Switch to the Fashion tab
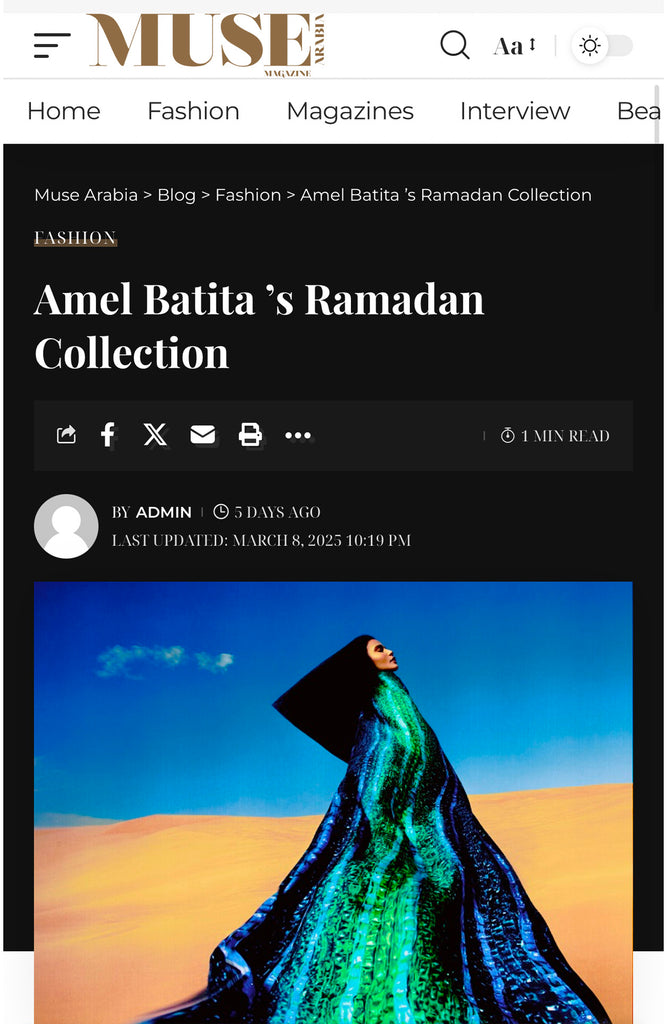667x1024 pixels. [x=193, y=111]
